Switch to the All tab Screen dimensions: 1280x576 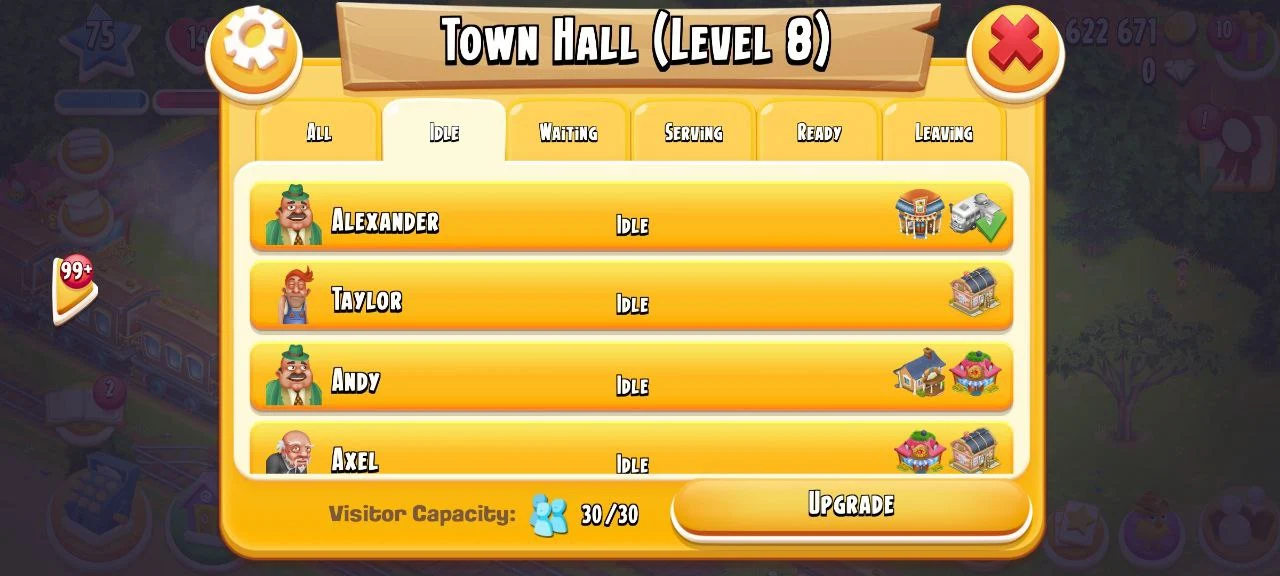point(318,133)
